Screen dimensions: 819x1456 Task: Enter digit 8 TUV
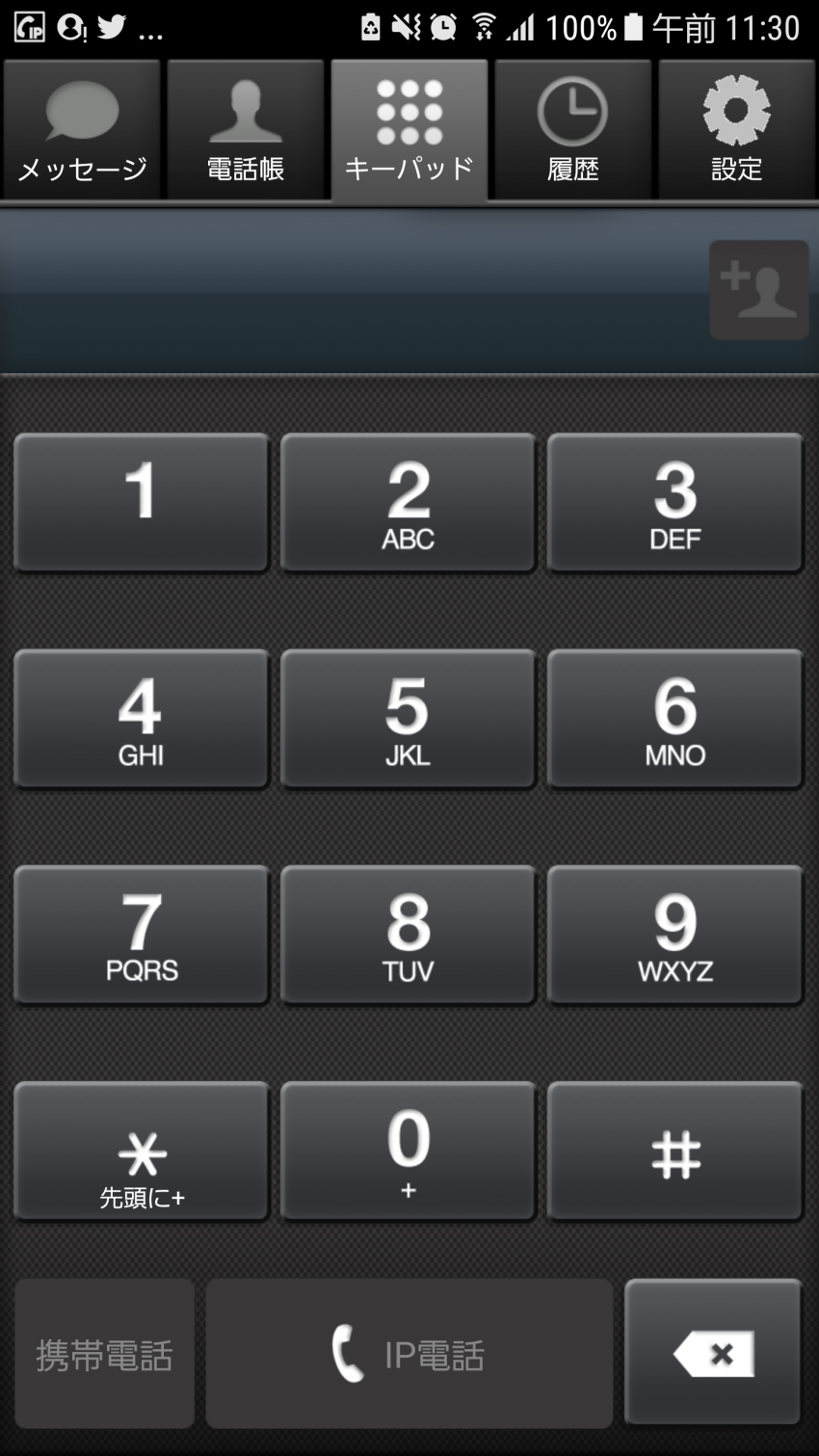click(x=409, y=934)
